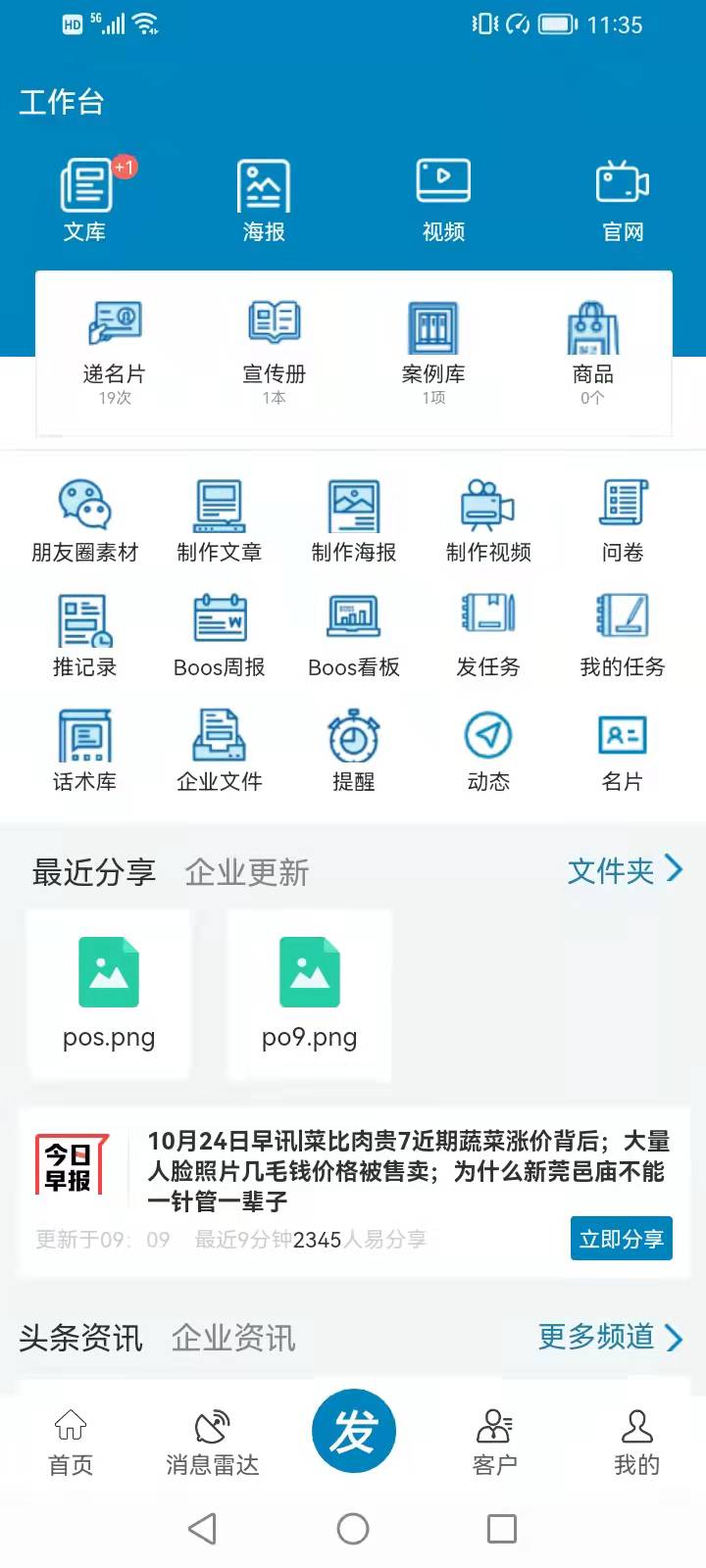Screen dimensions: 706x1568
Task: Switch to the 企业更新 tab
Action: click(245, 872)
